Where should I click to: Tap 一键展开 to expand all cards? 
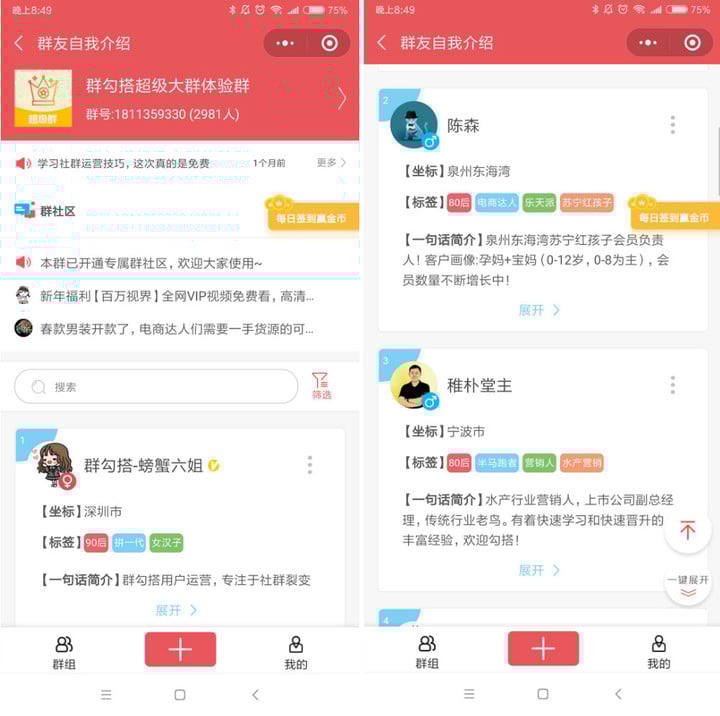(x=687, y=586)
